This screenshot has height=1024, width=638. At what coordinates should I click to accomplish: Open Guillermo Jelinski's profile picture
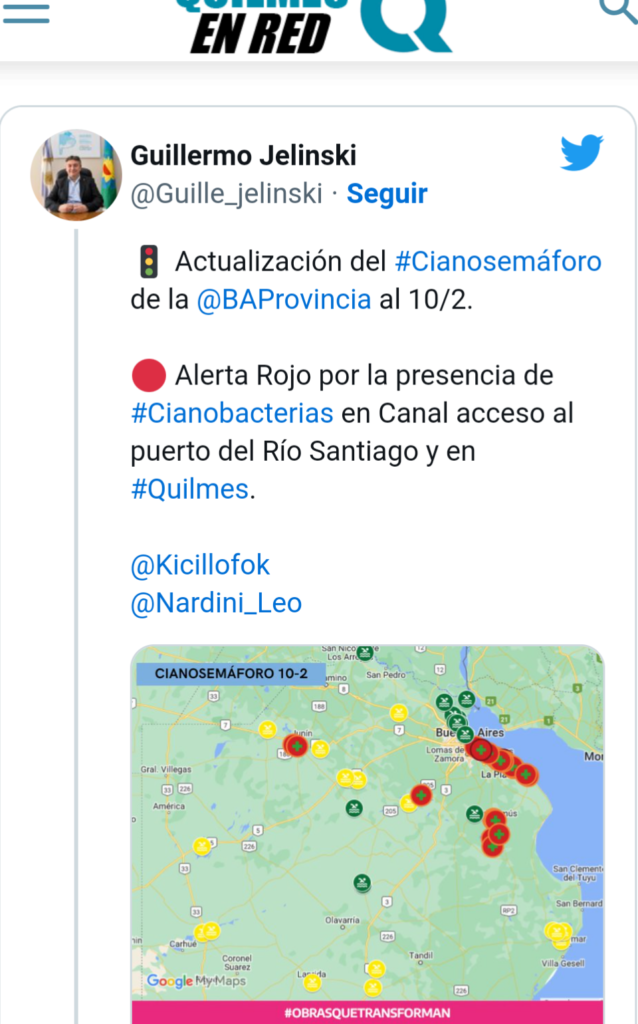(x=76, y=174)
